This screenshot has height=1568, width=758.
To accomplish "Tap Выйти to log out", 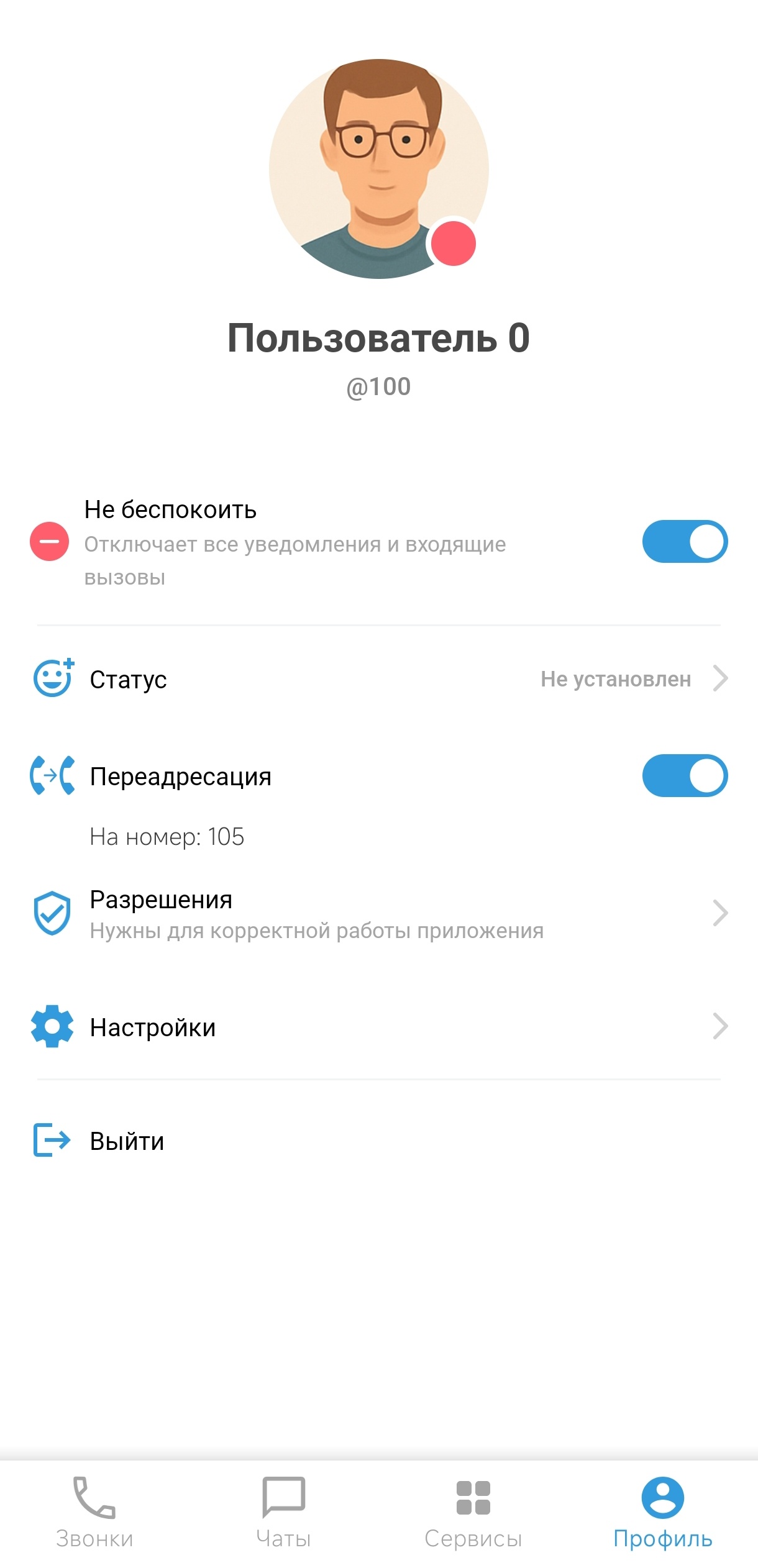I will tap(127, 1141).
